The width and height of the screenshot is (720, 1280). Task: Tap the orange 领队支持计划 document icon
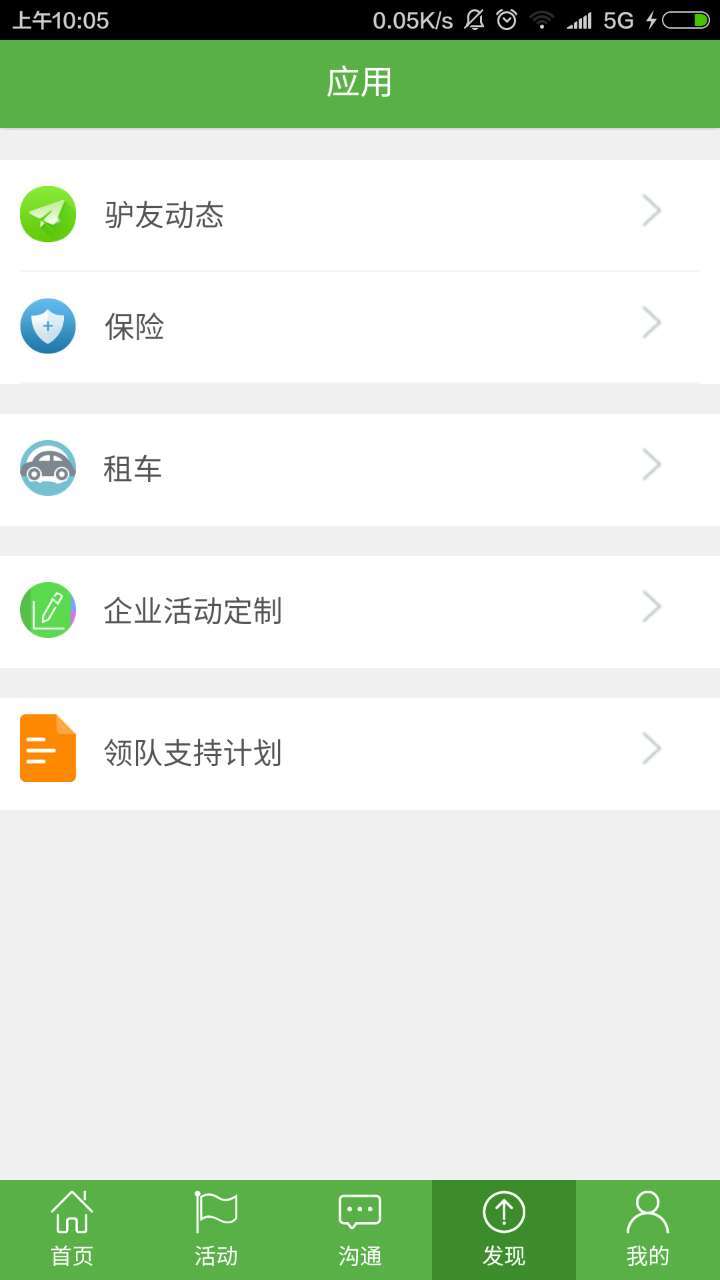47,747
